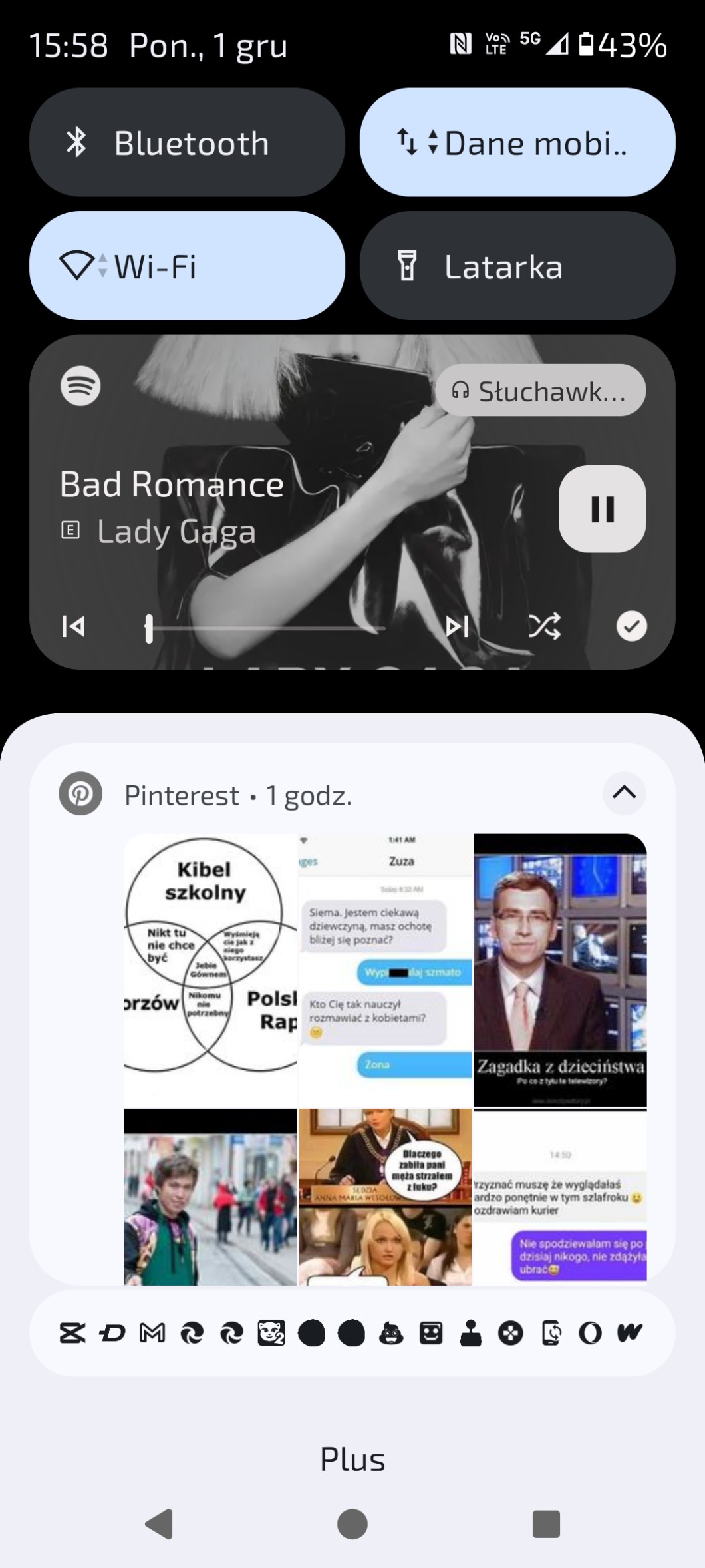Tap the playback progress bar
This screenshot has width=705, height=1568.
click(x=266, y=628)
